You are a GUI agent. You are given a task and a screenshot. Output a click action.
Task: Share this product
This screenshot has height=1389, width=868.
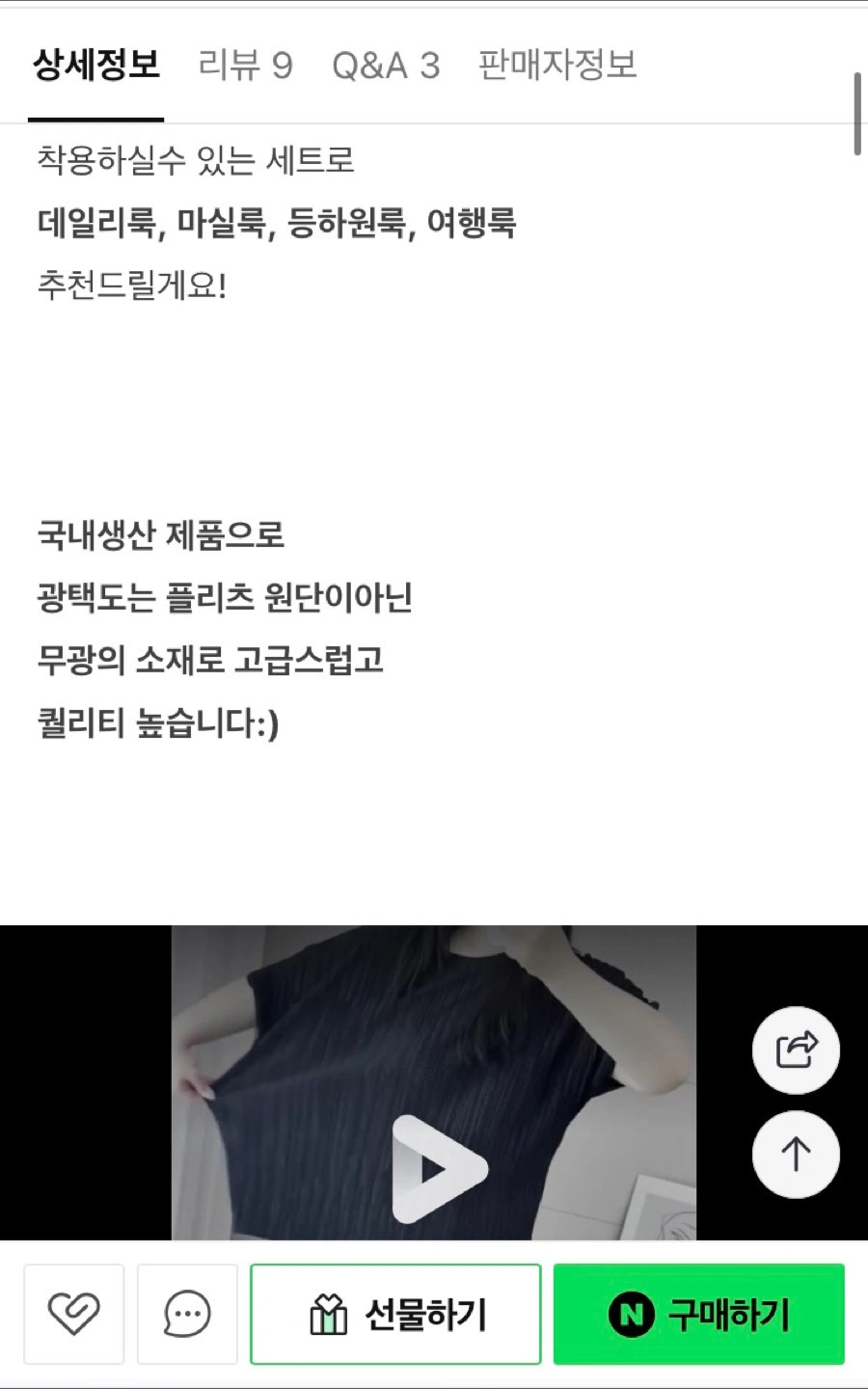796,1050
